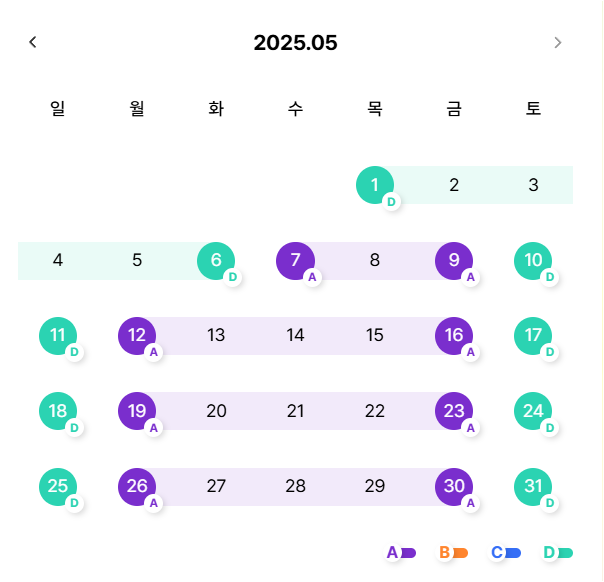Open Sunday May 11
The height and width of the screenshot is (582, 604).
(58, 335)
